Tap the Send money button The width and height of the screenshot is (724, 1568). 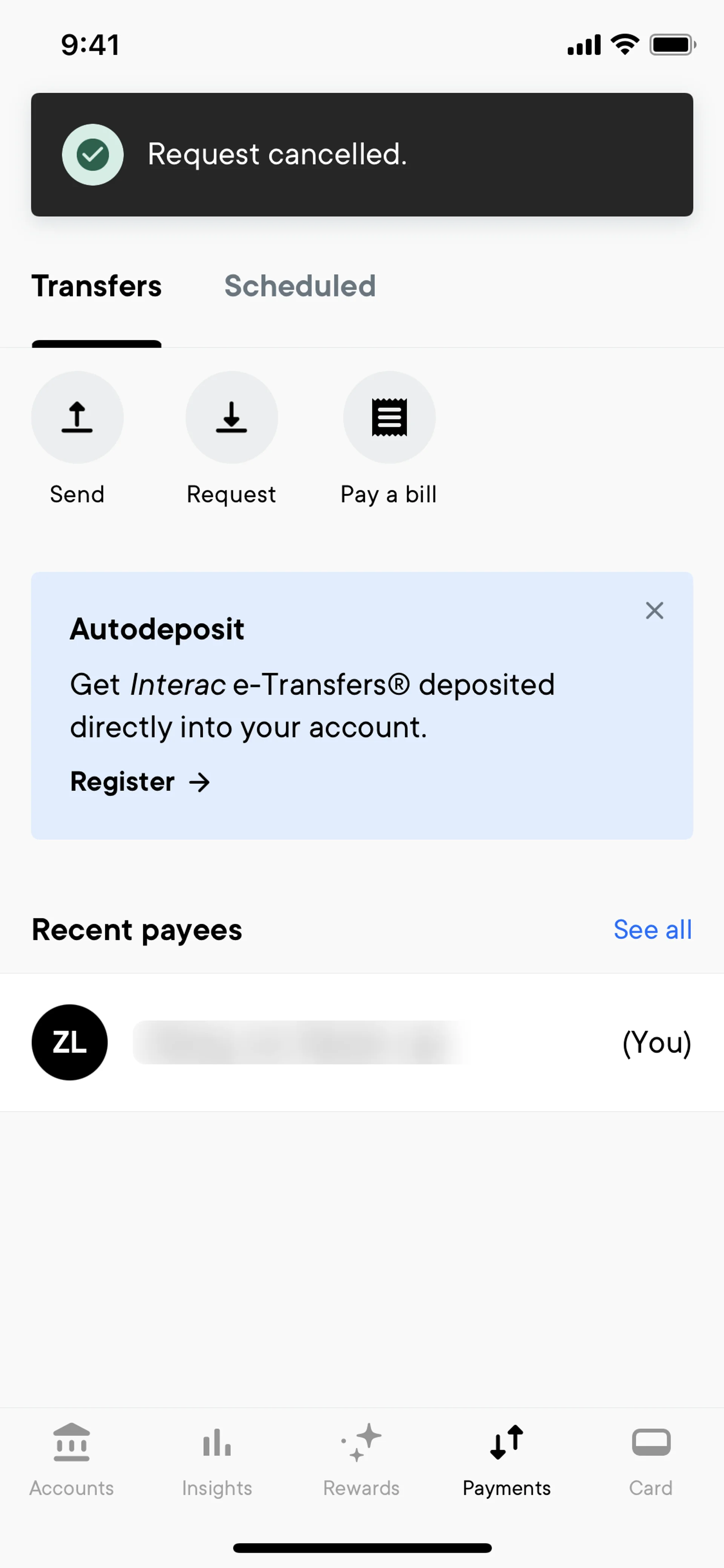coord(77,418)
